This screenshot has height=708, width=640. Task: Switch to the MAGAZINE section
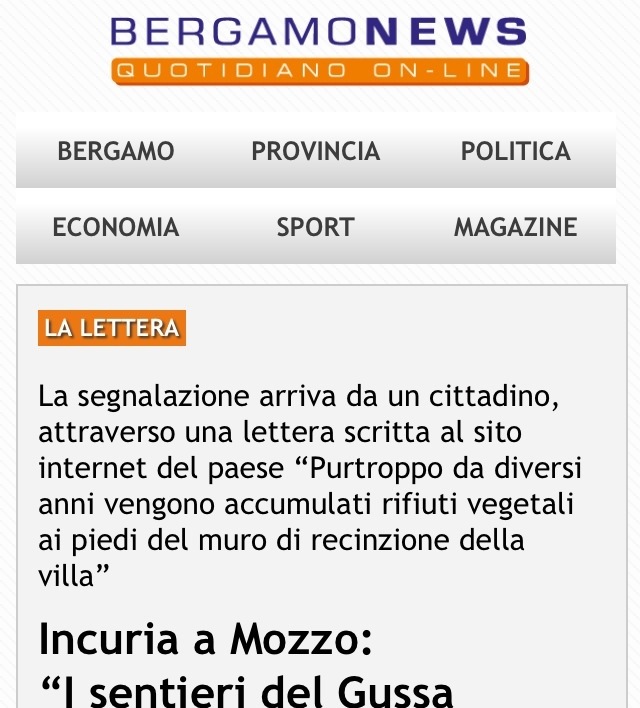[x=516, y=227]
